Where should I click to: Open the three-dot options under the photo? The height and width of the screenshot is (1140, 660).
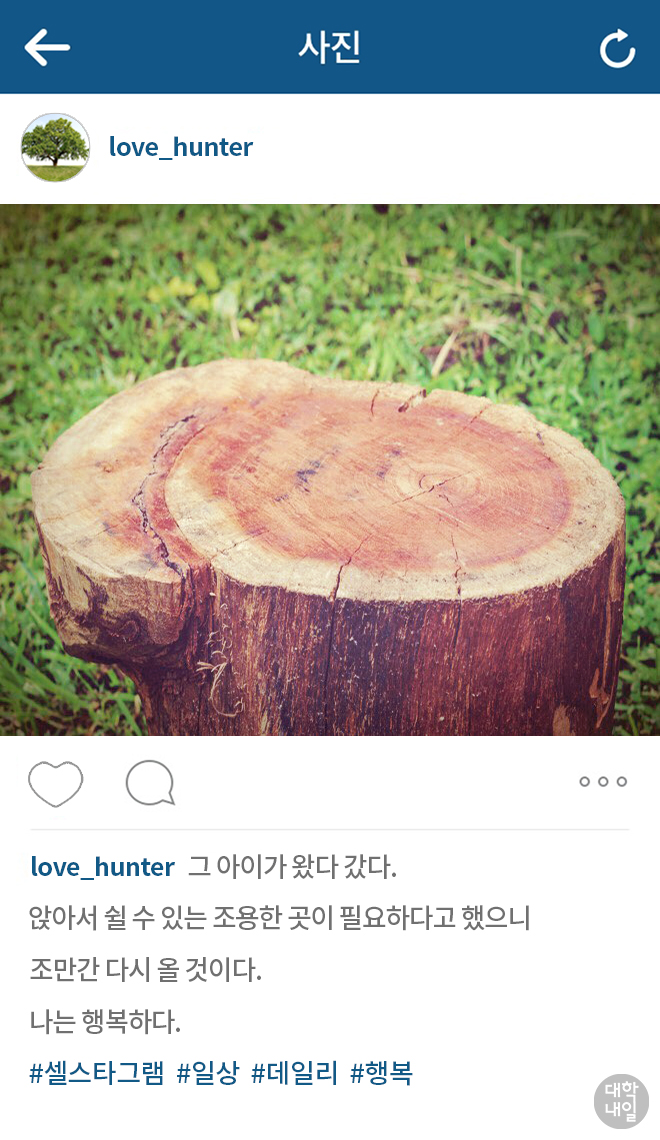(x=603, y=782)
